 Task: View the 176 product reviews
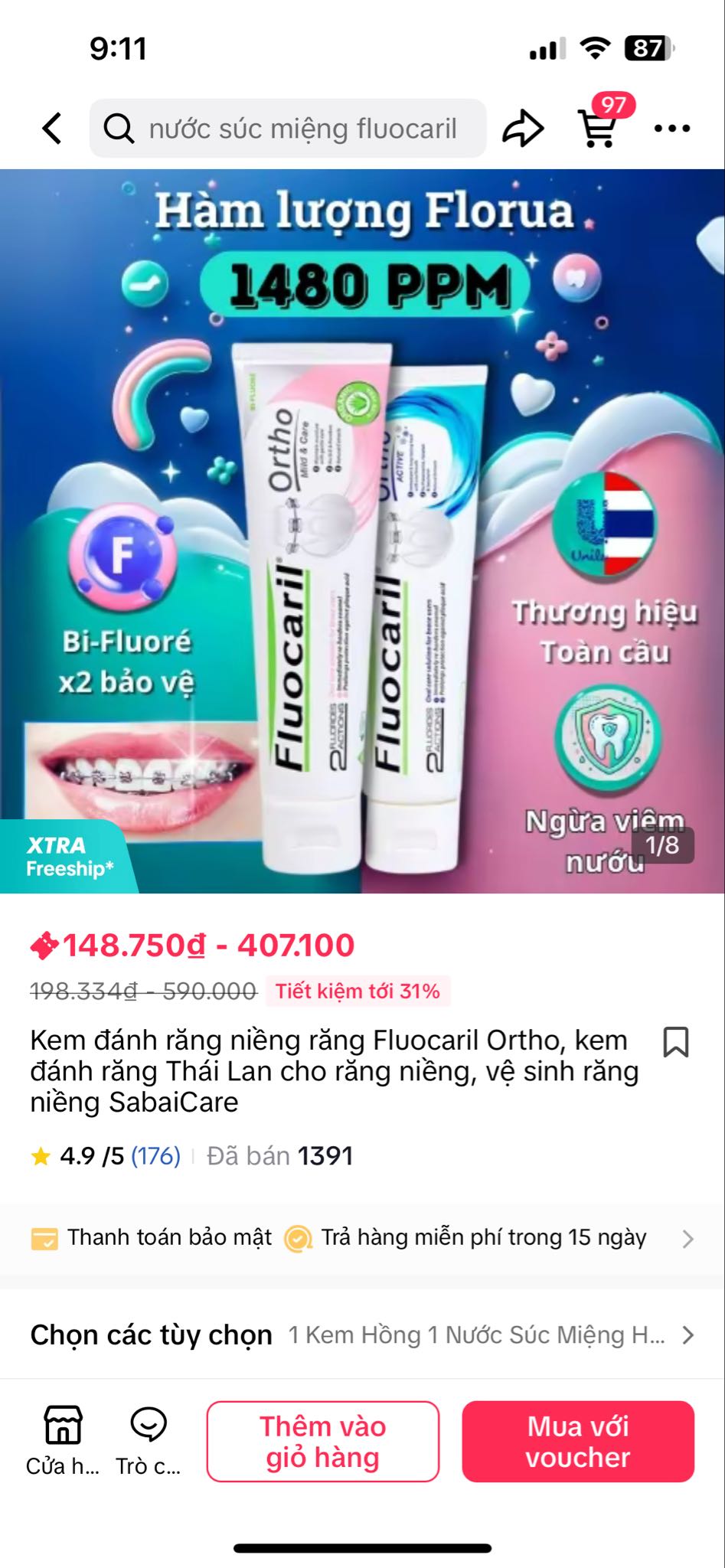pos(155,1156)
